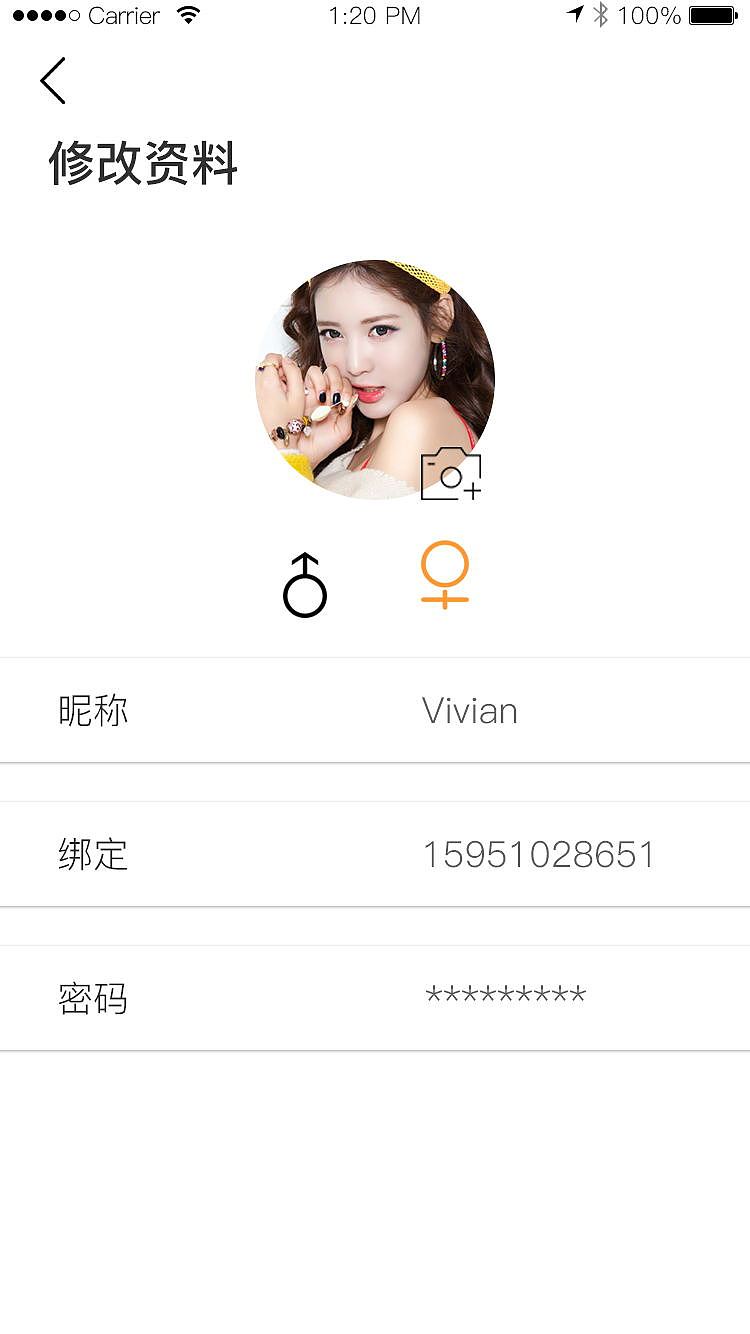Click the 修改资料 page title

click(142, 163)
